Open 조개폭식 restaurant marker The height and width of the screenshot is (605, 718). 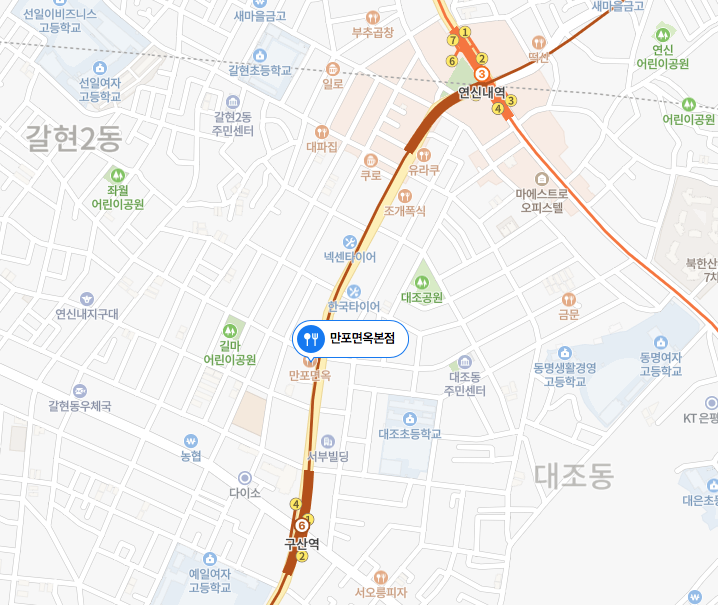pos(405,196)
